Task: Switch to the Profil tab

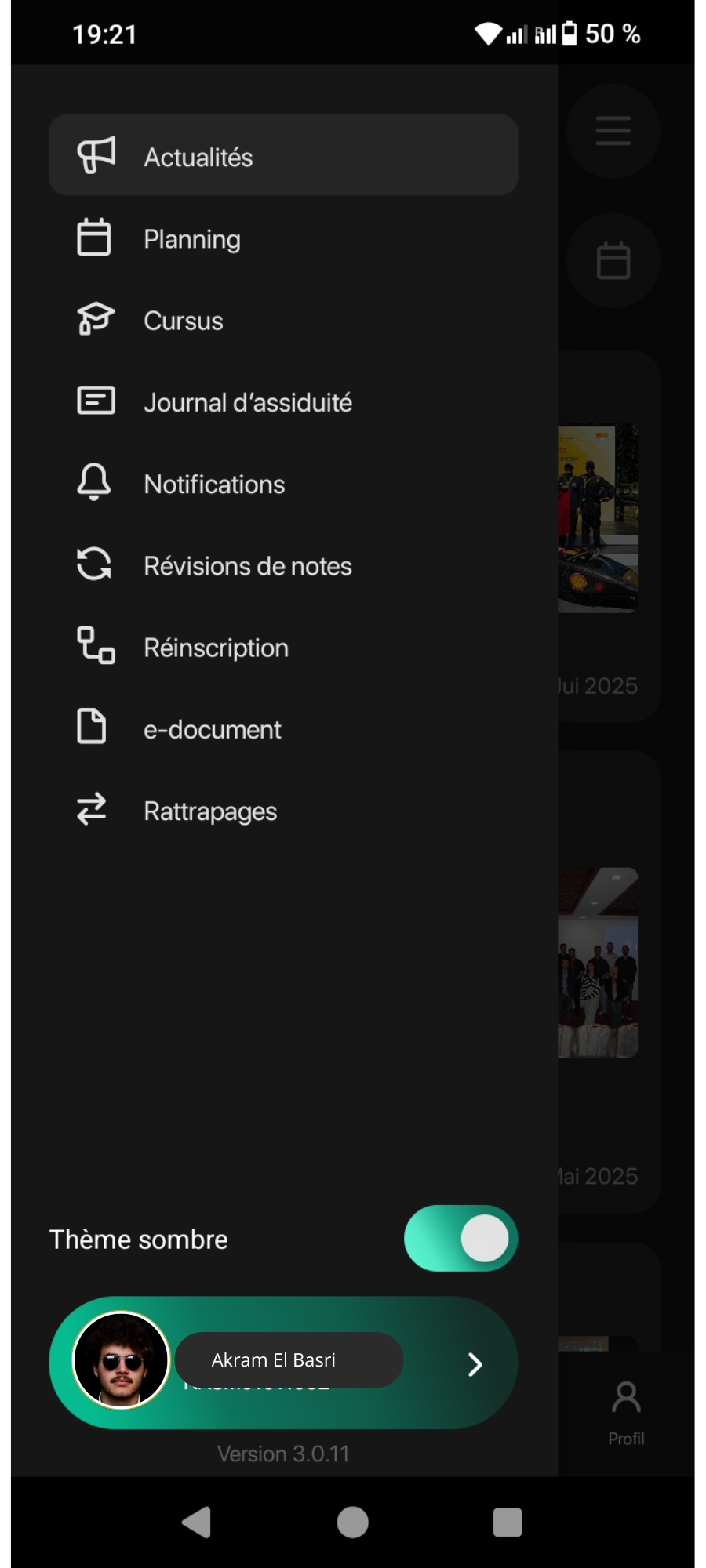Action: [625, 1413]
